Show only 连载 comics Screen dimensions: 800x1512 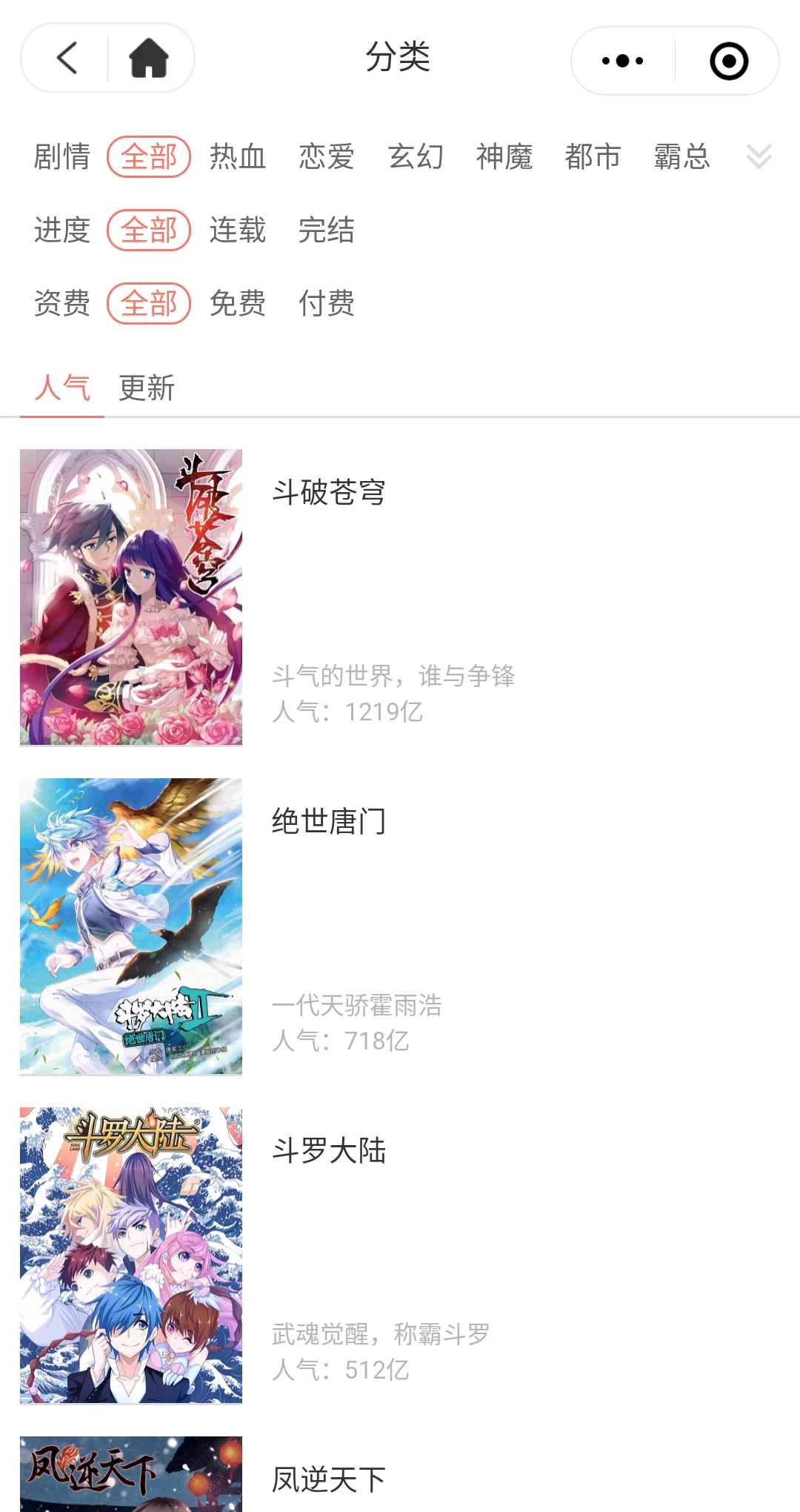pyautogui.click(x=237, y=230)
